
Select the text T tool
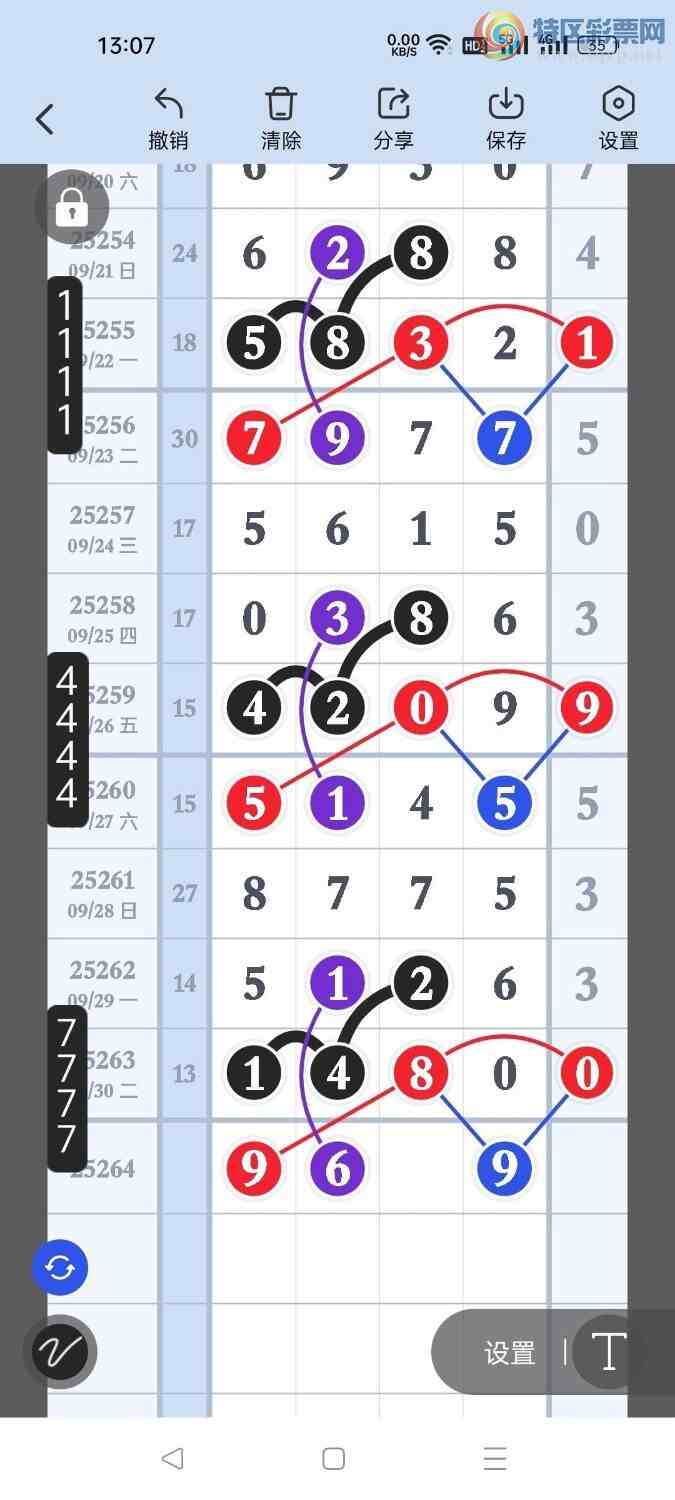pyautogui.click(x=608, y=1352)
